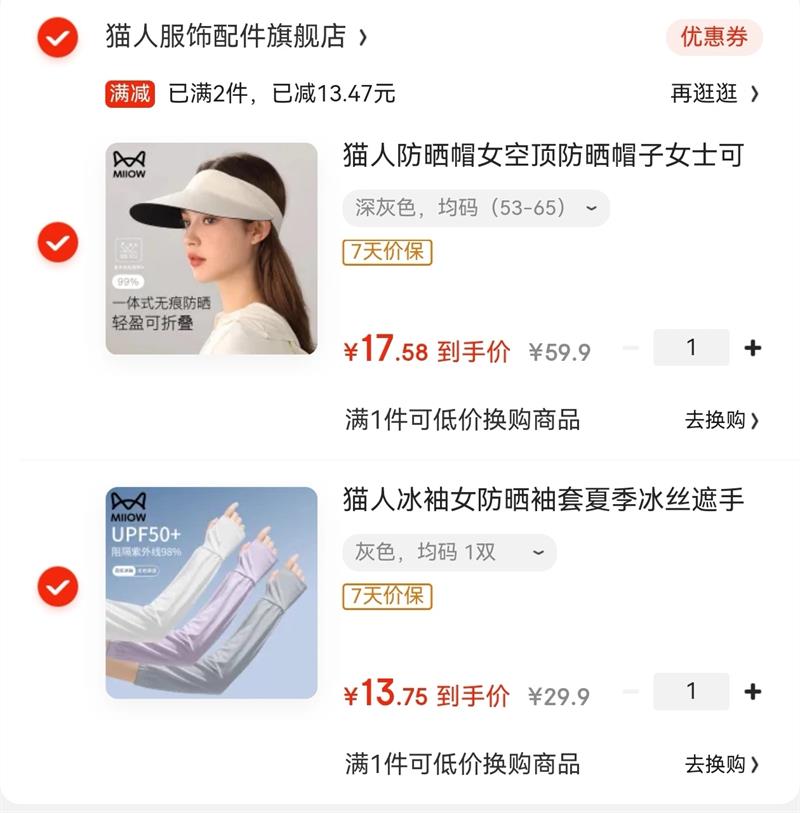This screenshot has width=800, height=813.
Task: Edit the quantity field for the sun hat
Action: click(x=691, y=348)
